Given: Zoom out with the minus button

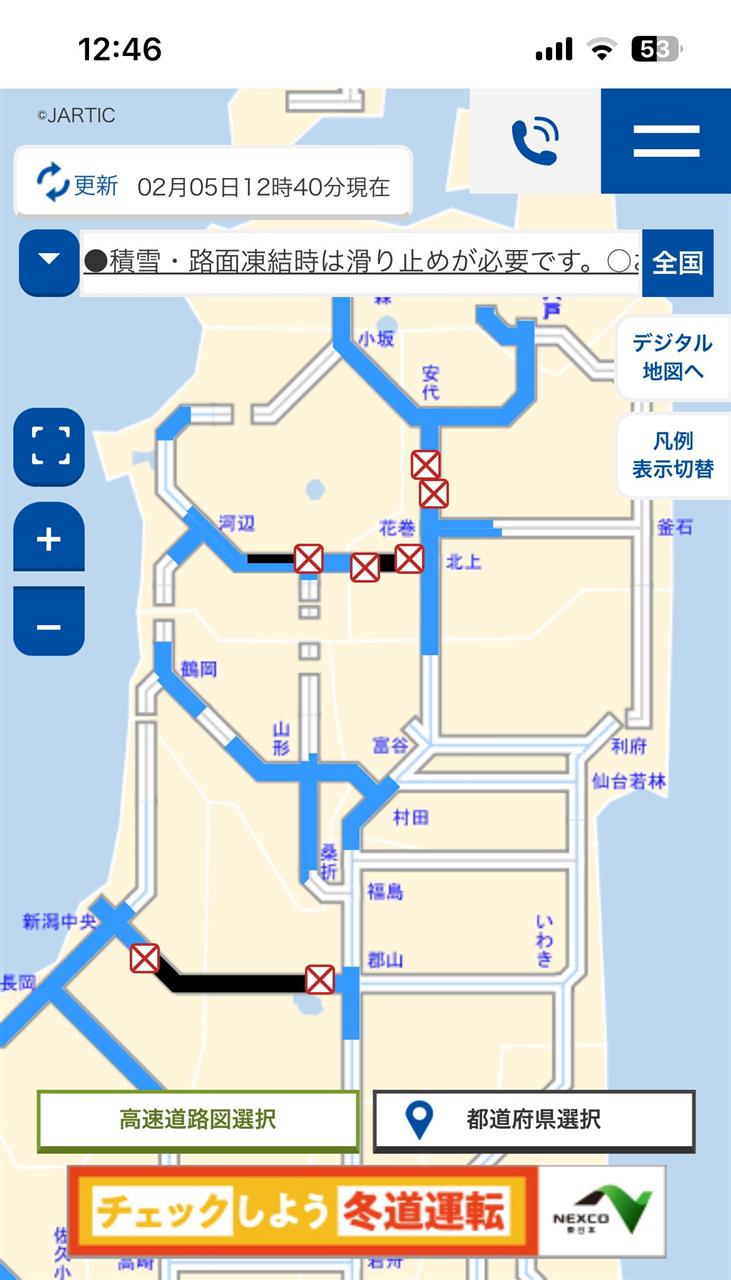Looking at the screenshot, I should (49, 625).
